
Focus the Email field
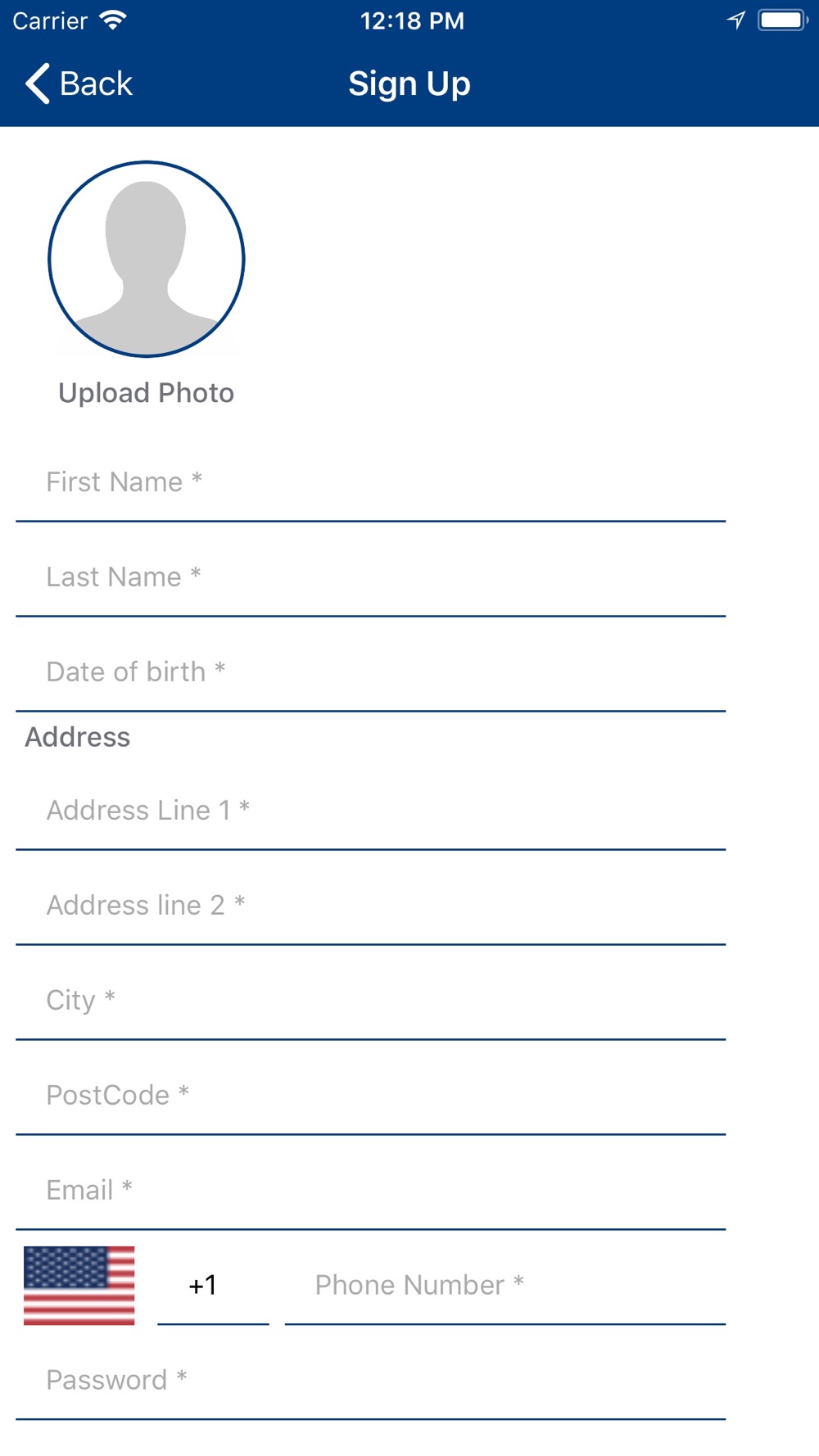(x=370, y=1191)
